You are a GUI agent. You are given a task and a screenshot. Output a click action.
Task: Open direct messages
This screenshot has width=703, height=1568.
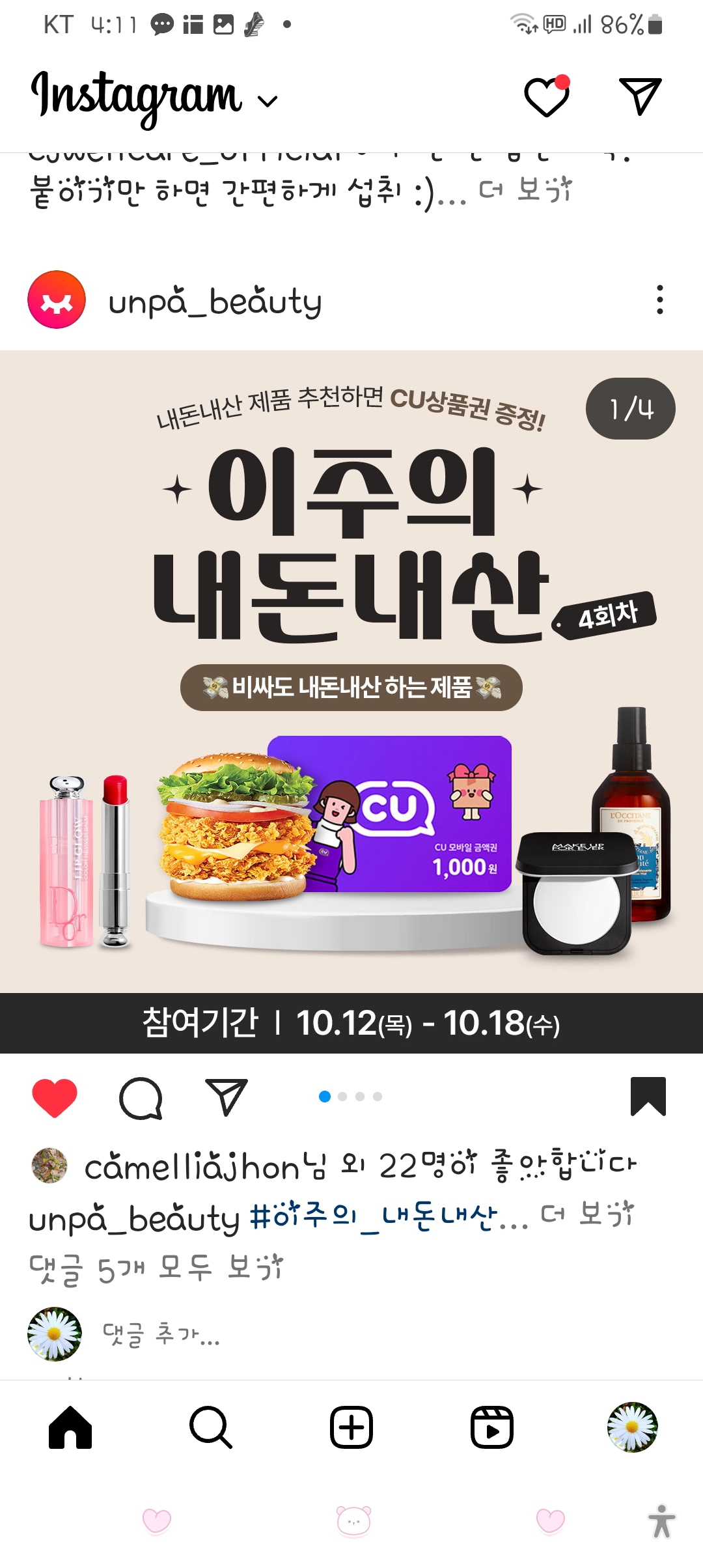pos(640,96)
